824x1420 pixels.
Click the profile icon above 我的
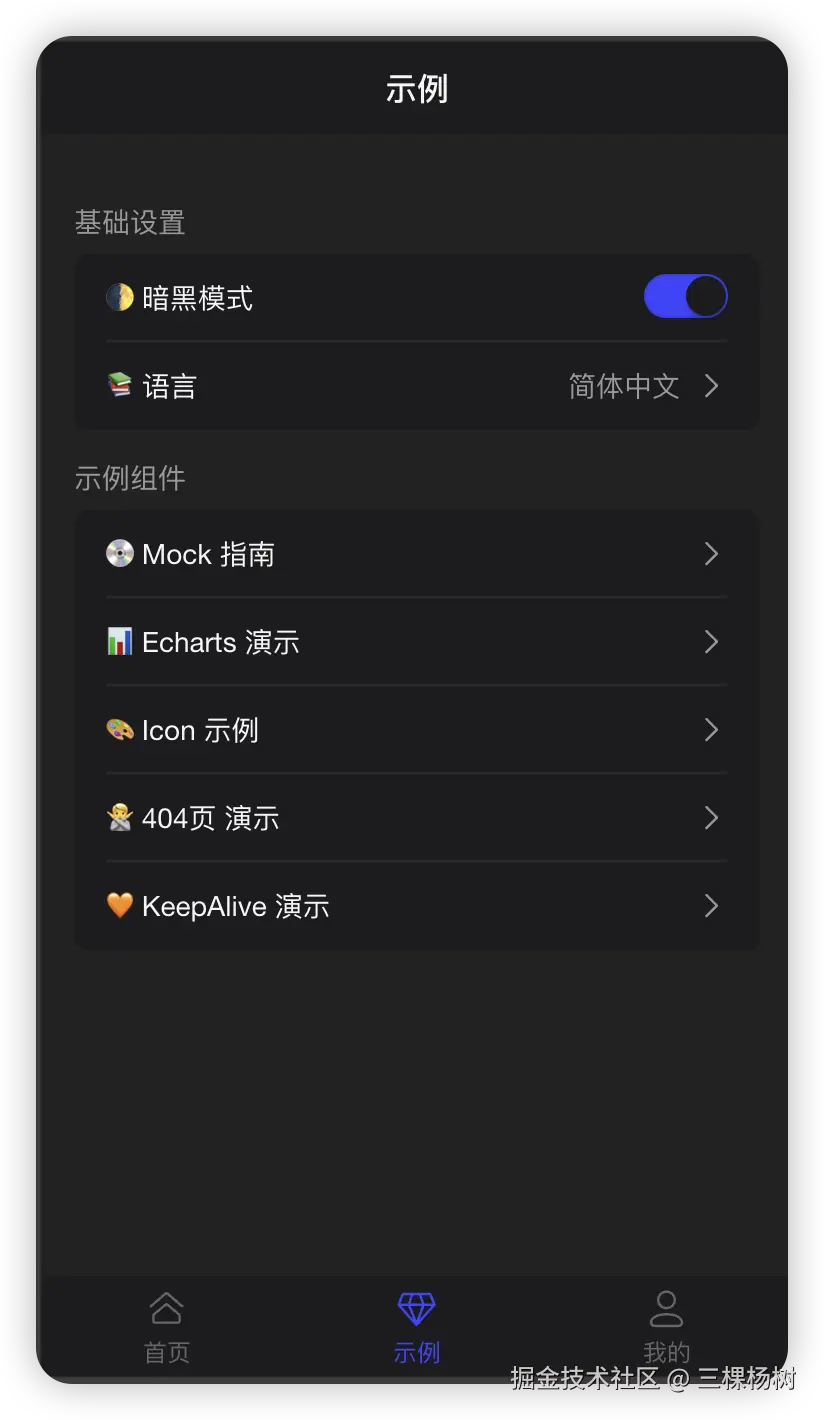coord(665,1307)
